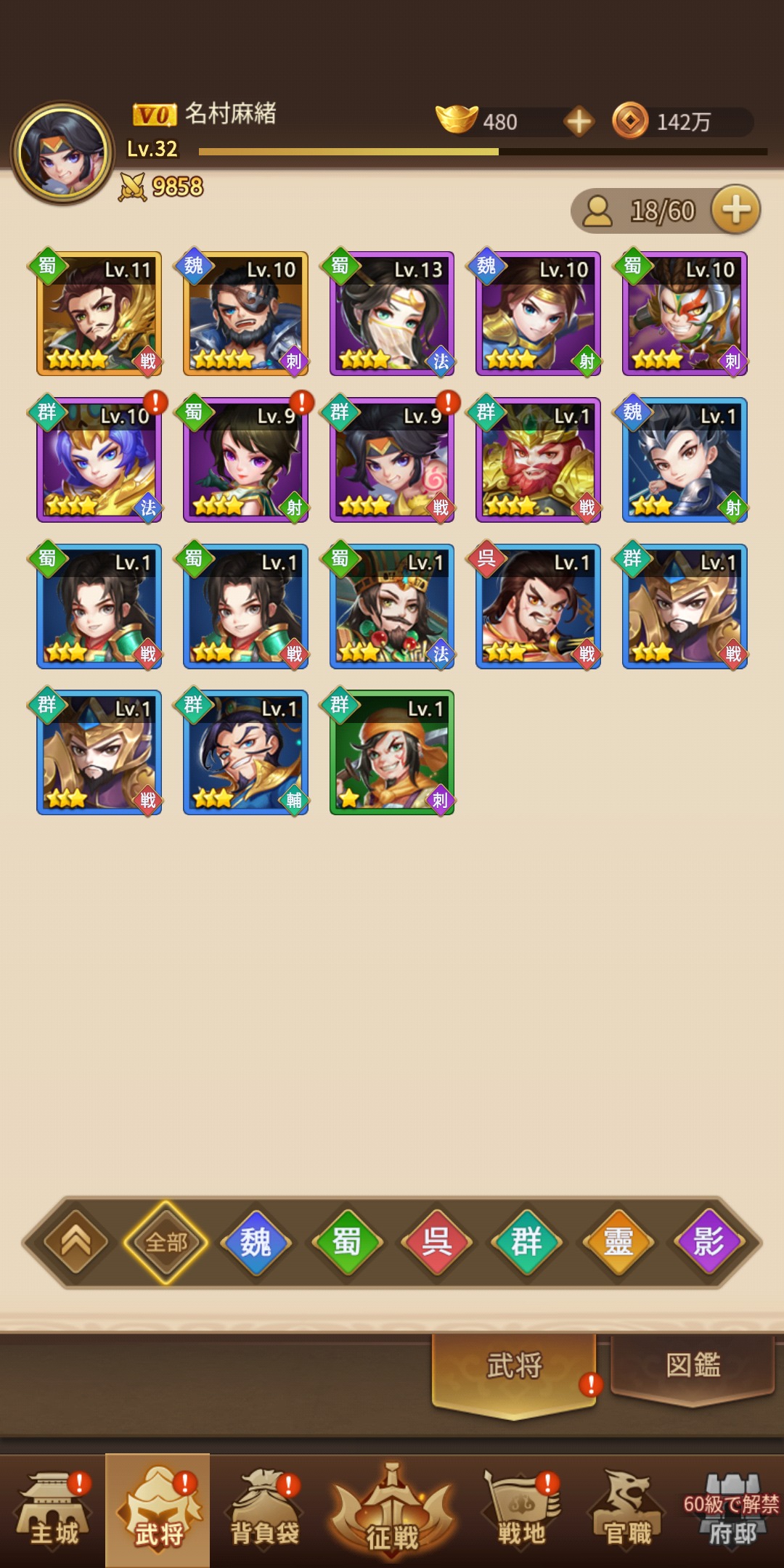Filter generals by 群 faction
784x1568 pixels.
point(527,1242)
